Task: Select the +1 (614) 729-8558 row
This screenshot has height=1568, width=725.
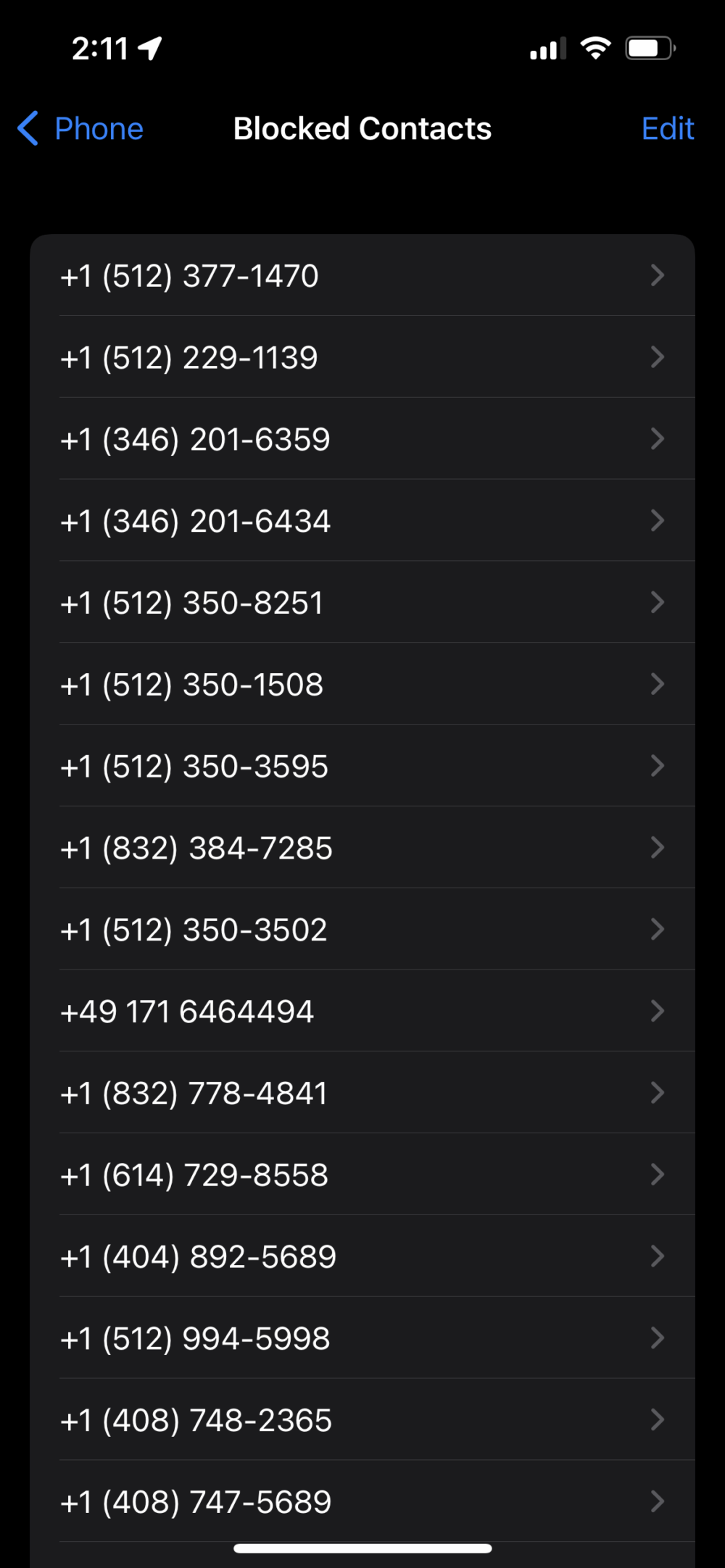Action: click(x=362, y=1175)
